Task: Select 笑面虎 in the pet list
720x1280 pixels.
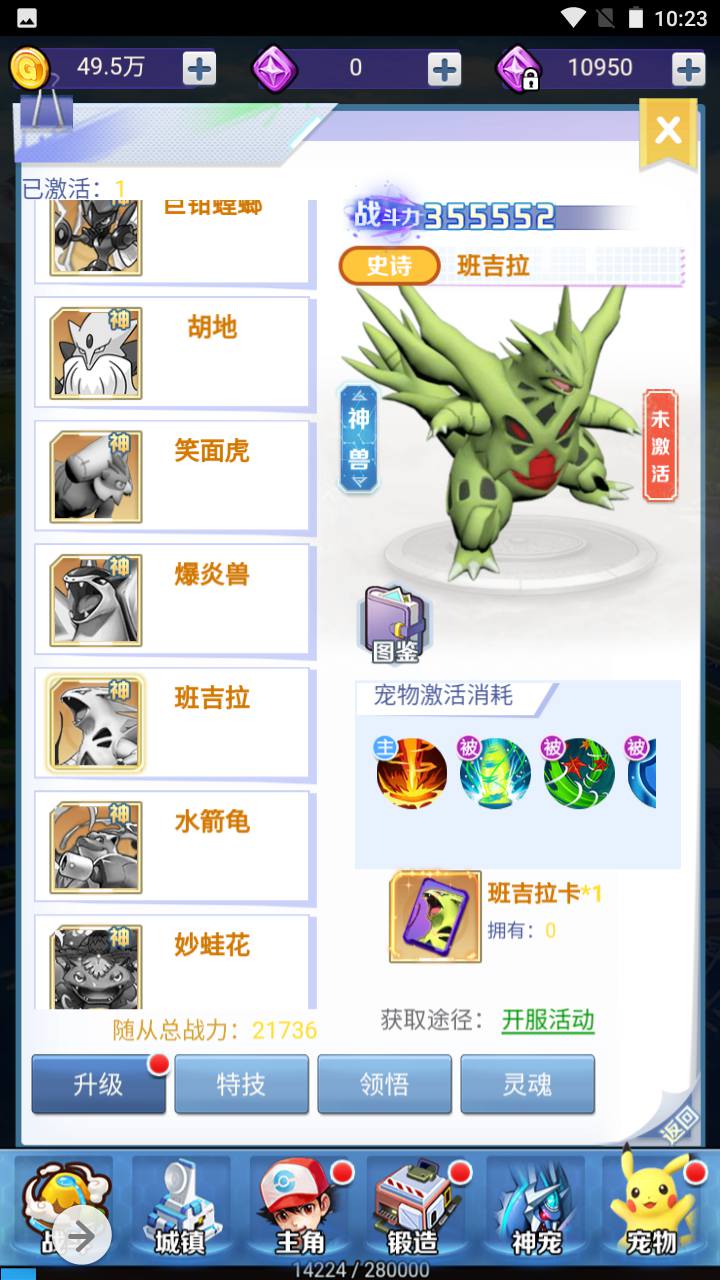Action: pos(175,476)
